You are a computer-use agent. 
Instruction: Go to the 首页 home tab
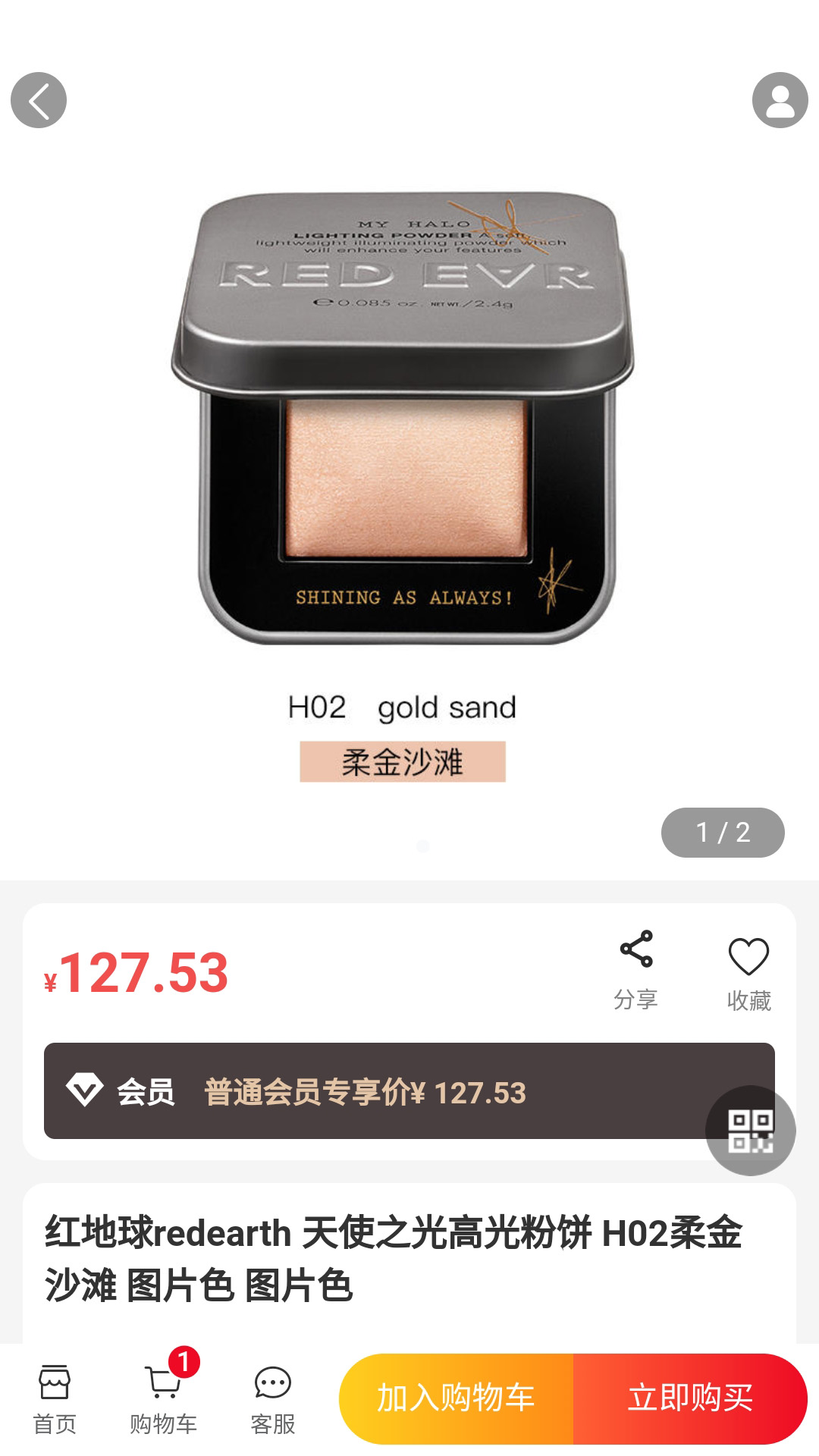coord(55,1400)
